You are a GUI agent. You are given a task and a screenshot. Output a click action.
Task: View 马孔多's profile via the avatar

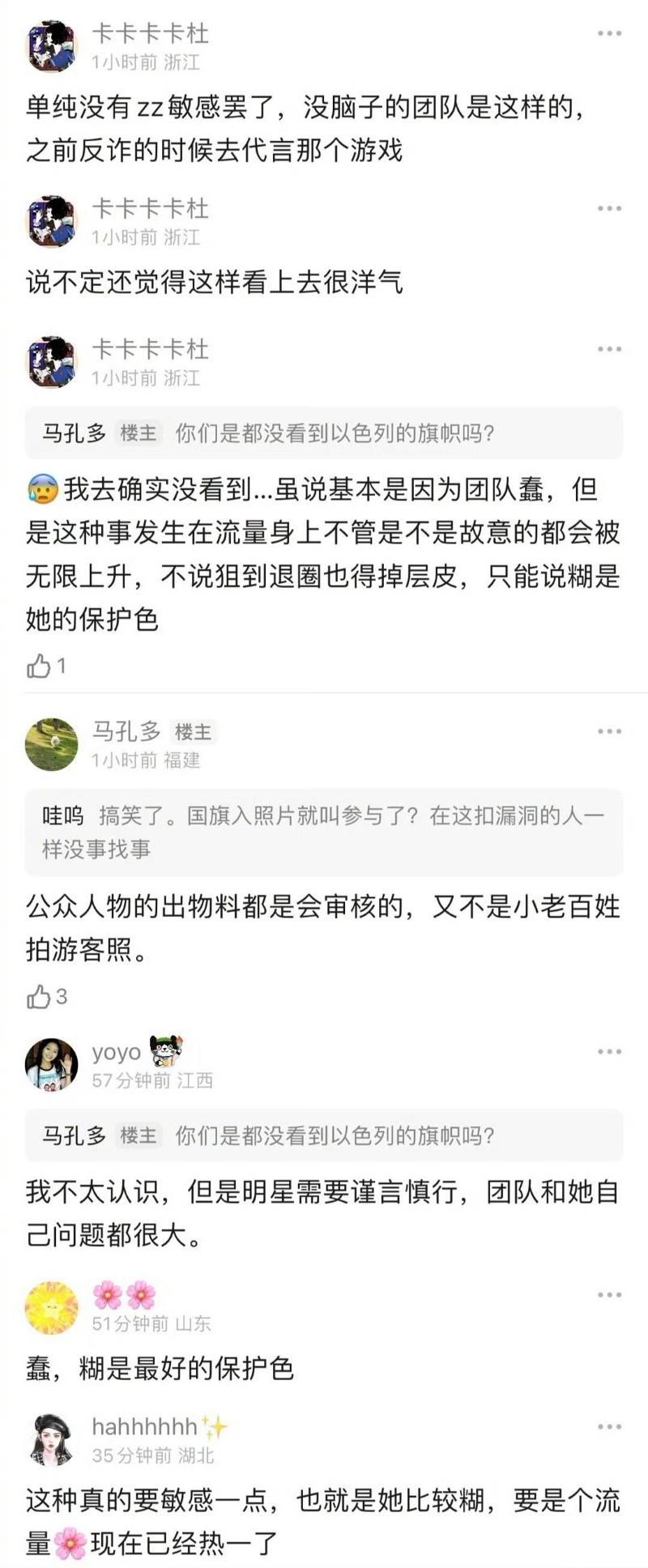coord(51,744)
